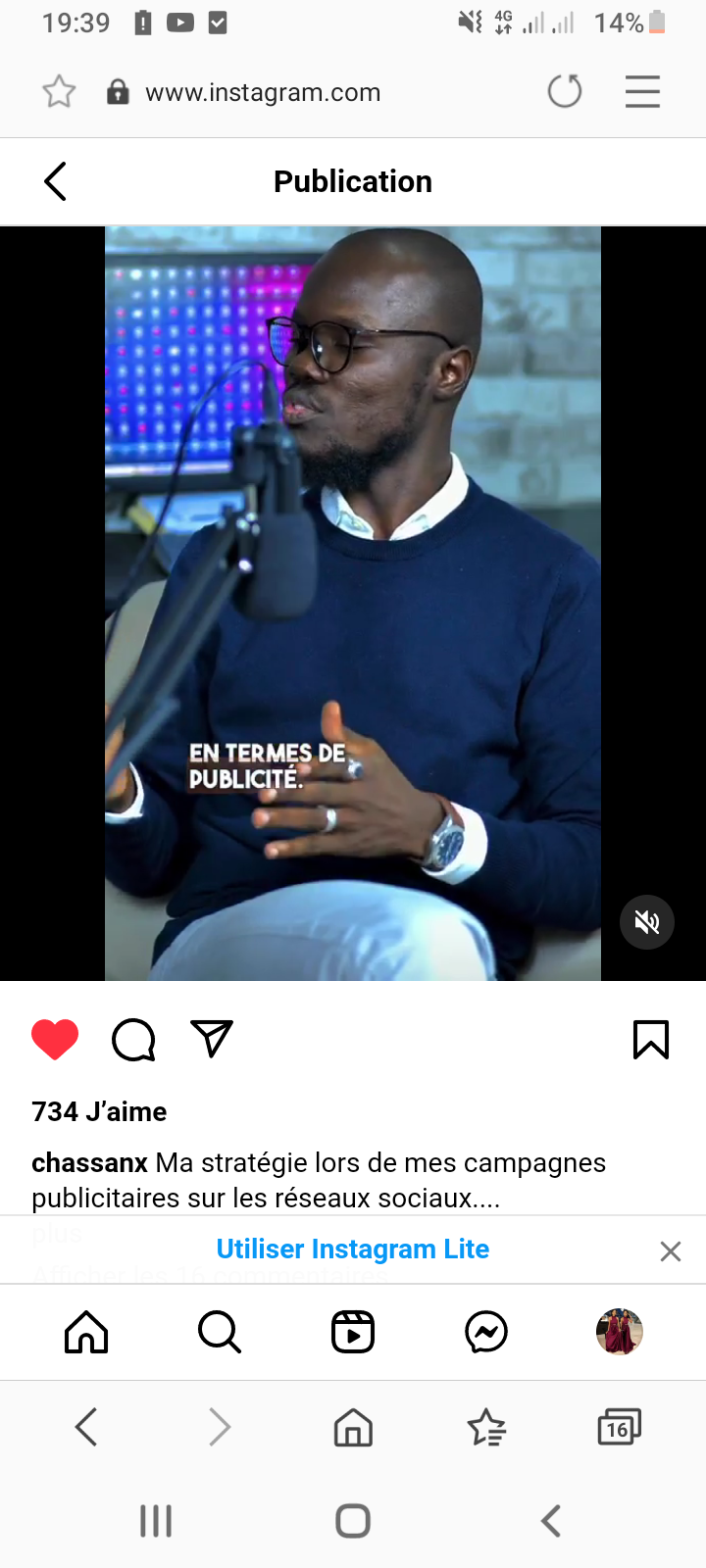Share this post via the paper plane
Image resolution: width=706 pixels, height=1568 pixels.
click(212, 1039)
